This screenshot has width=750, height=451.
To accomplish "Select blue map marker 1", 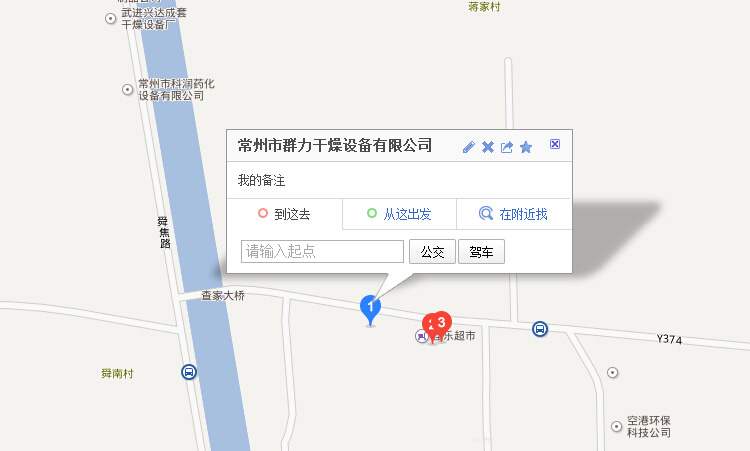I will tap(370, 309).
